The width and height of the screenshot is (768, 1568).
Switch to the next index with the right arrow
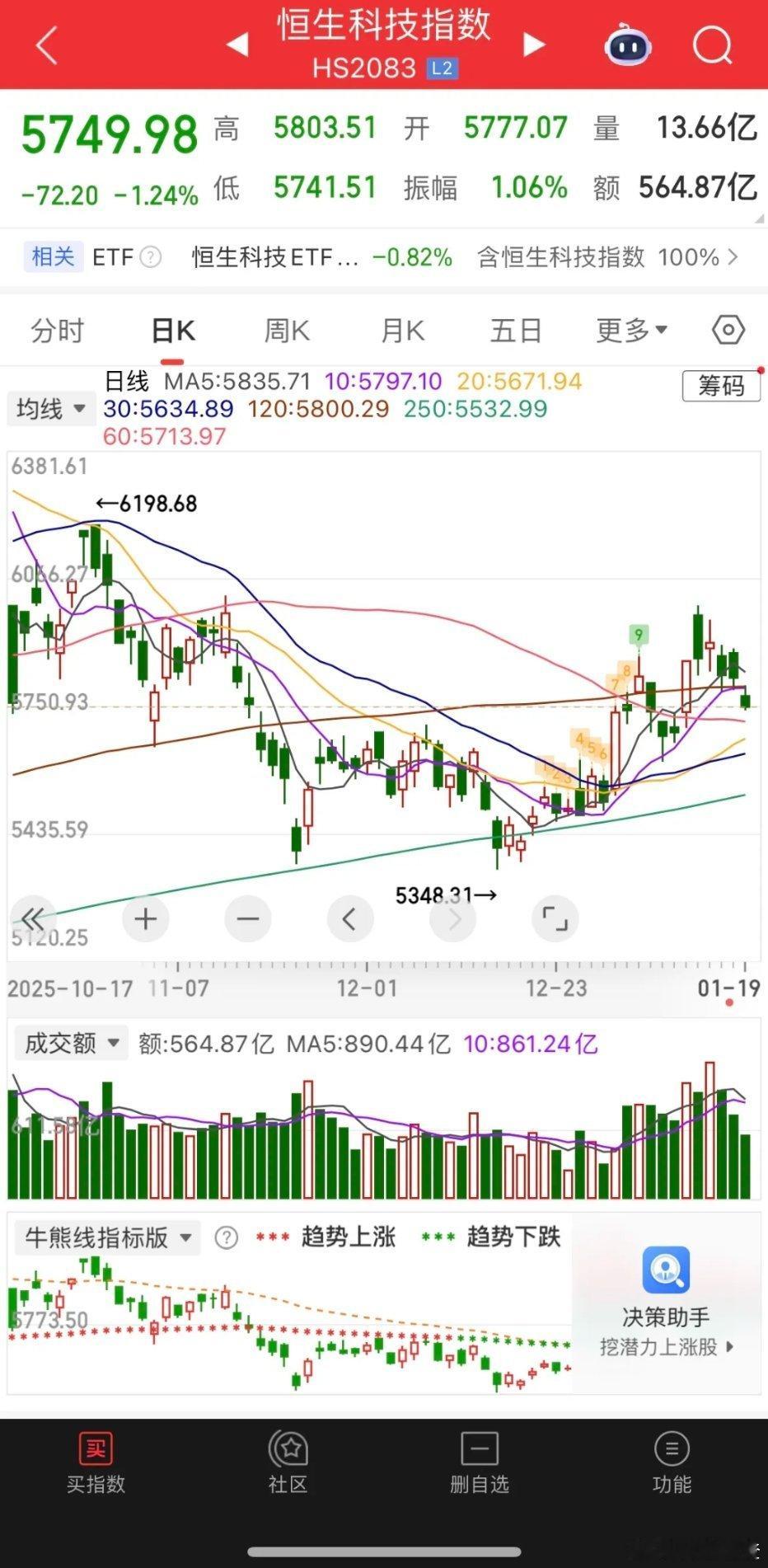pyautogui.click(x=535, y=45)
